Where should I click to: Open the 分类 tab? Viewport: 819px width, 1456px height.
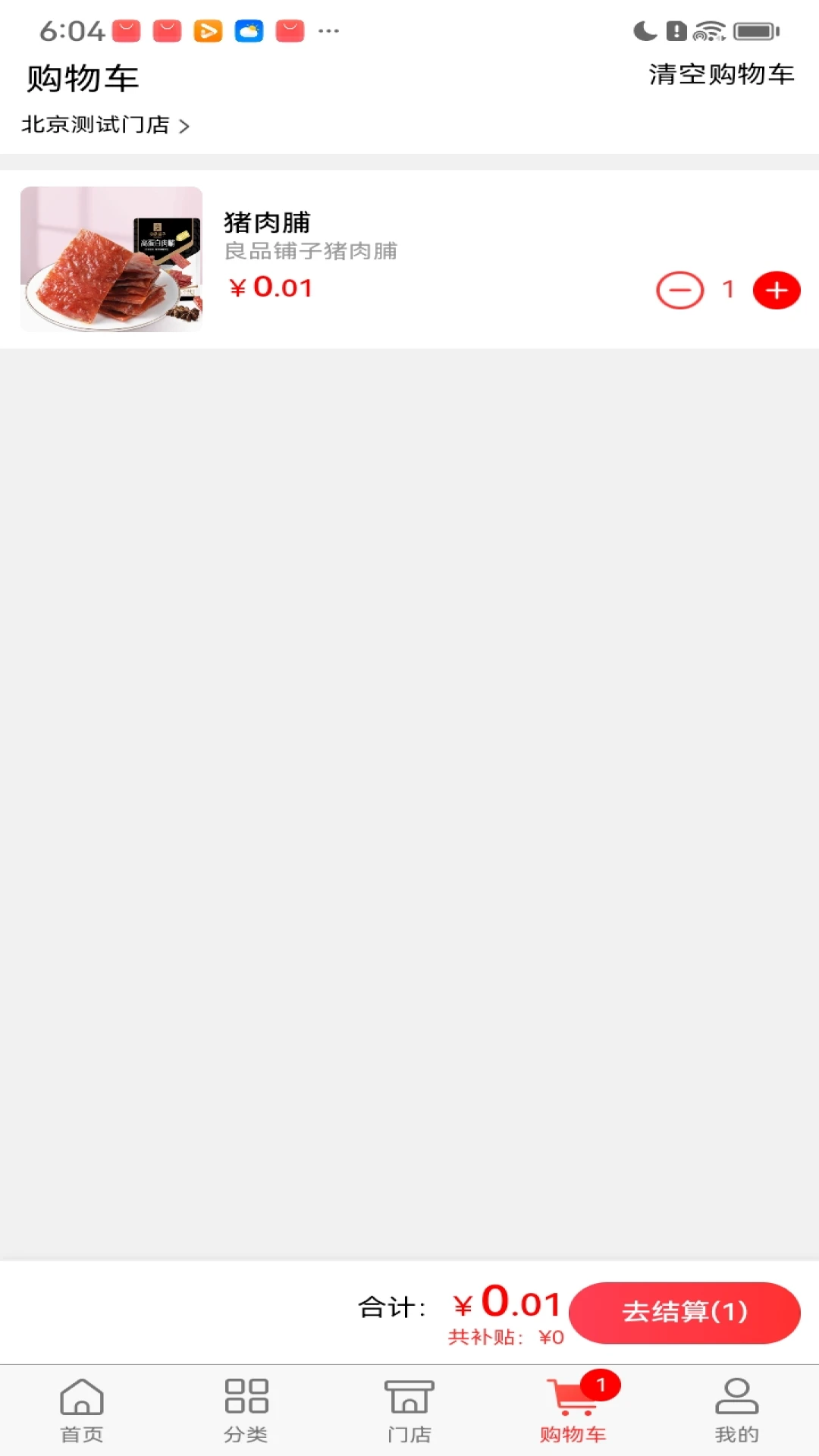click(x=246, y=1410)
